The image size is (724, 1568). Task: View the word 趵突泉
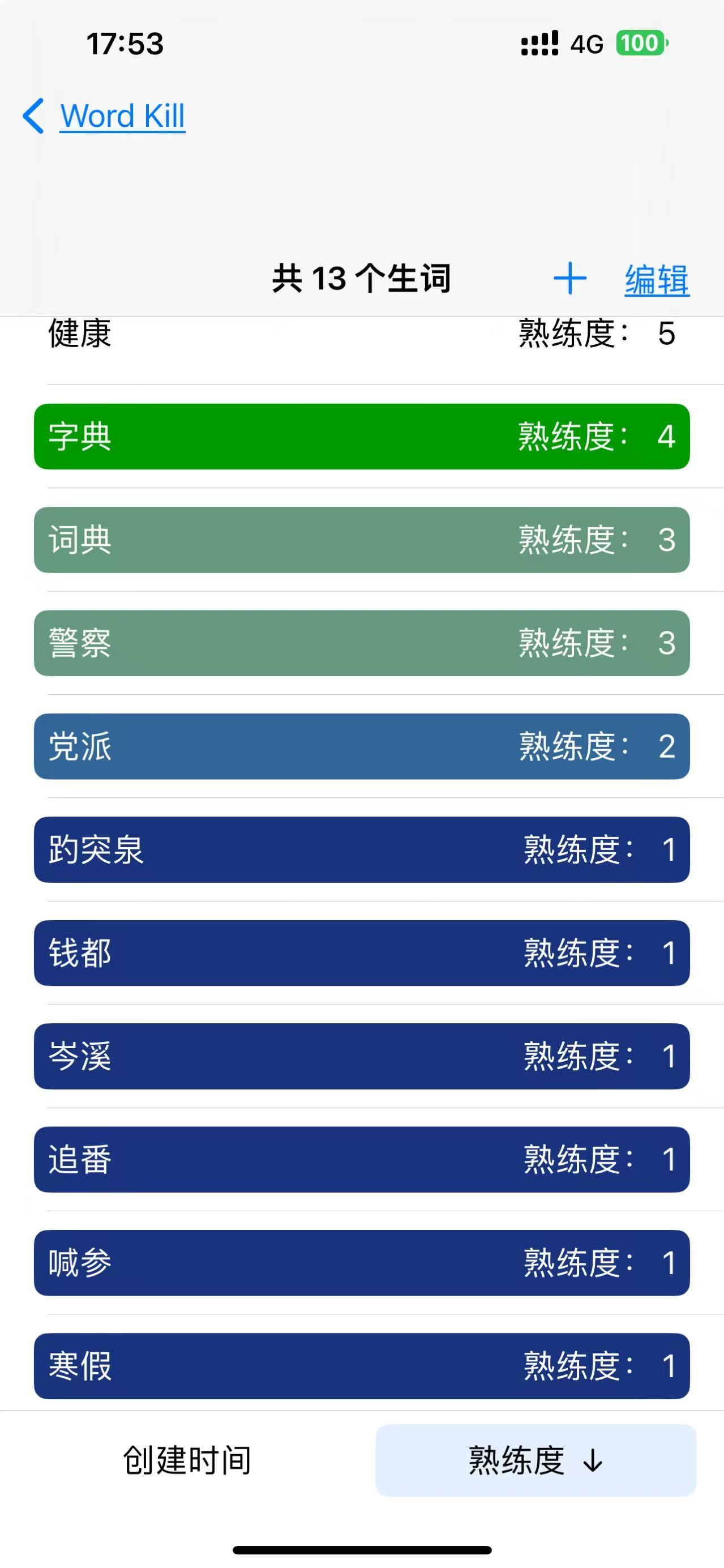[x=361, y=850]
